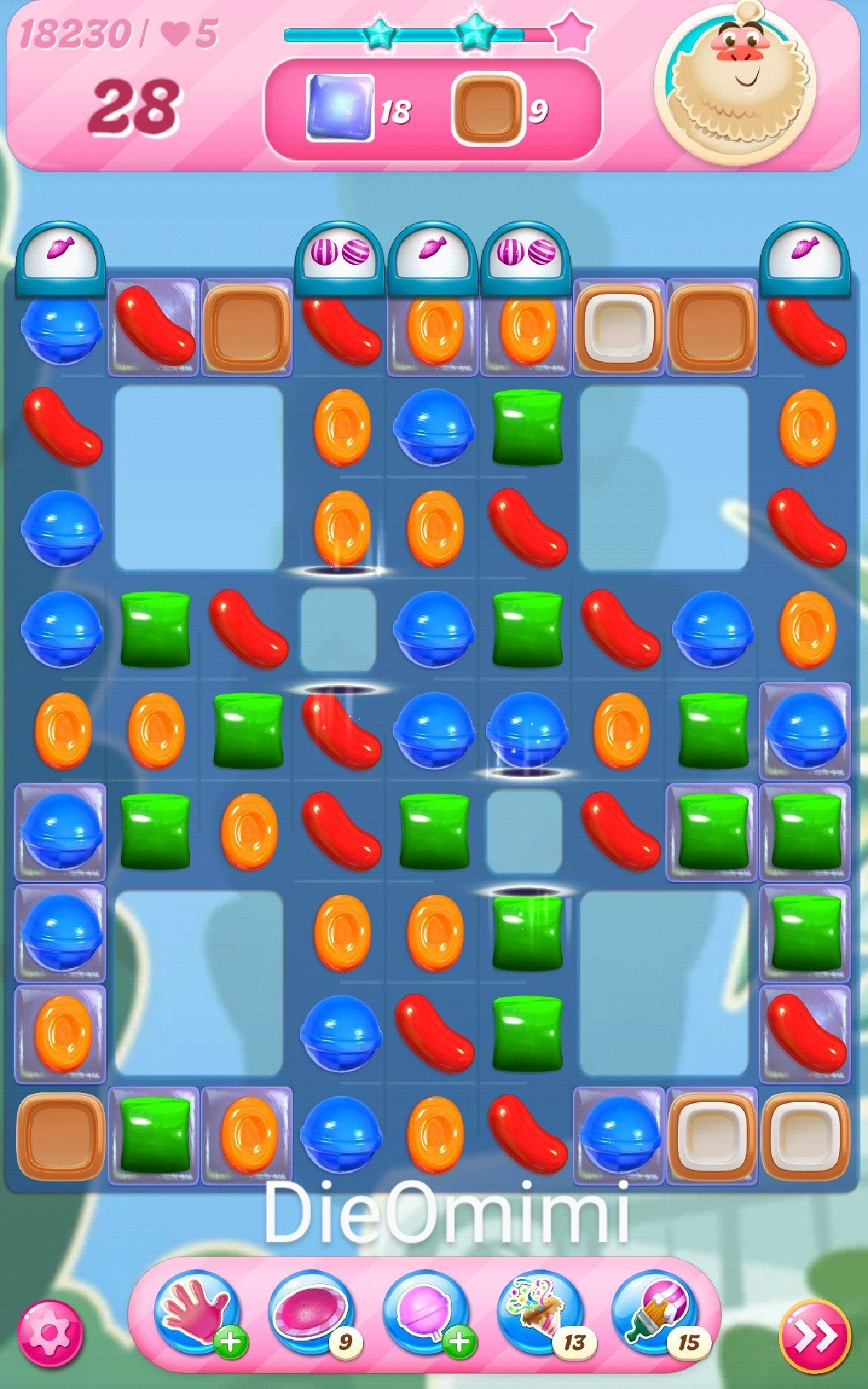The width and height of the screenshot is (868, 1389).
Task: Choose the paintbrush booster with 15 left
Action: pyautogui.click(x=655, y=1312)
